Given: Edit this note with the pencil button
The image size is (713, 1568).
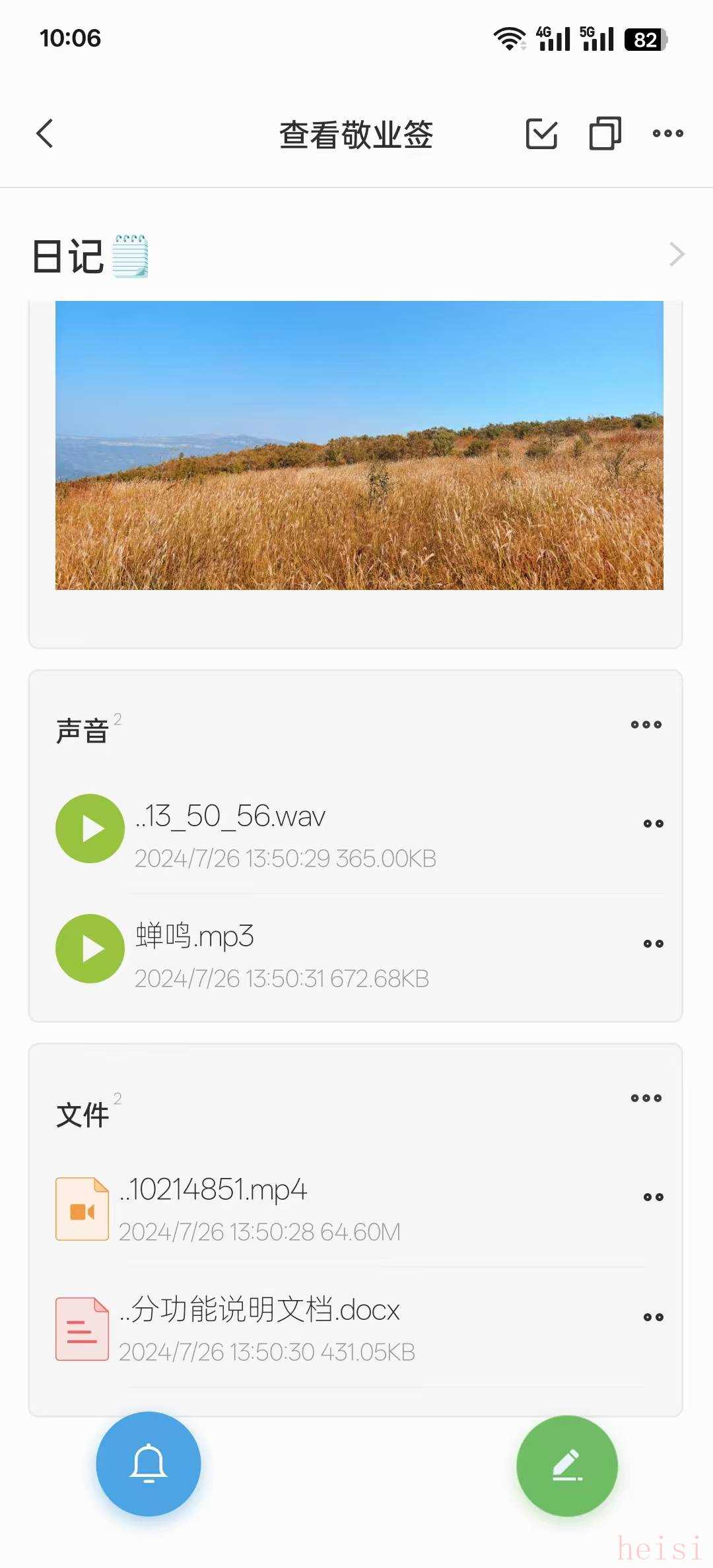Looking at the screenshot, I should point(567,1466).
